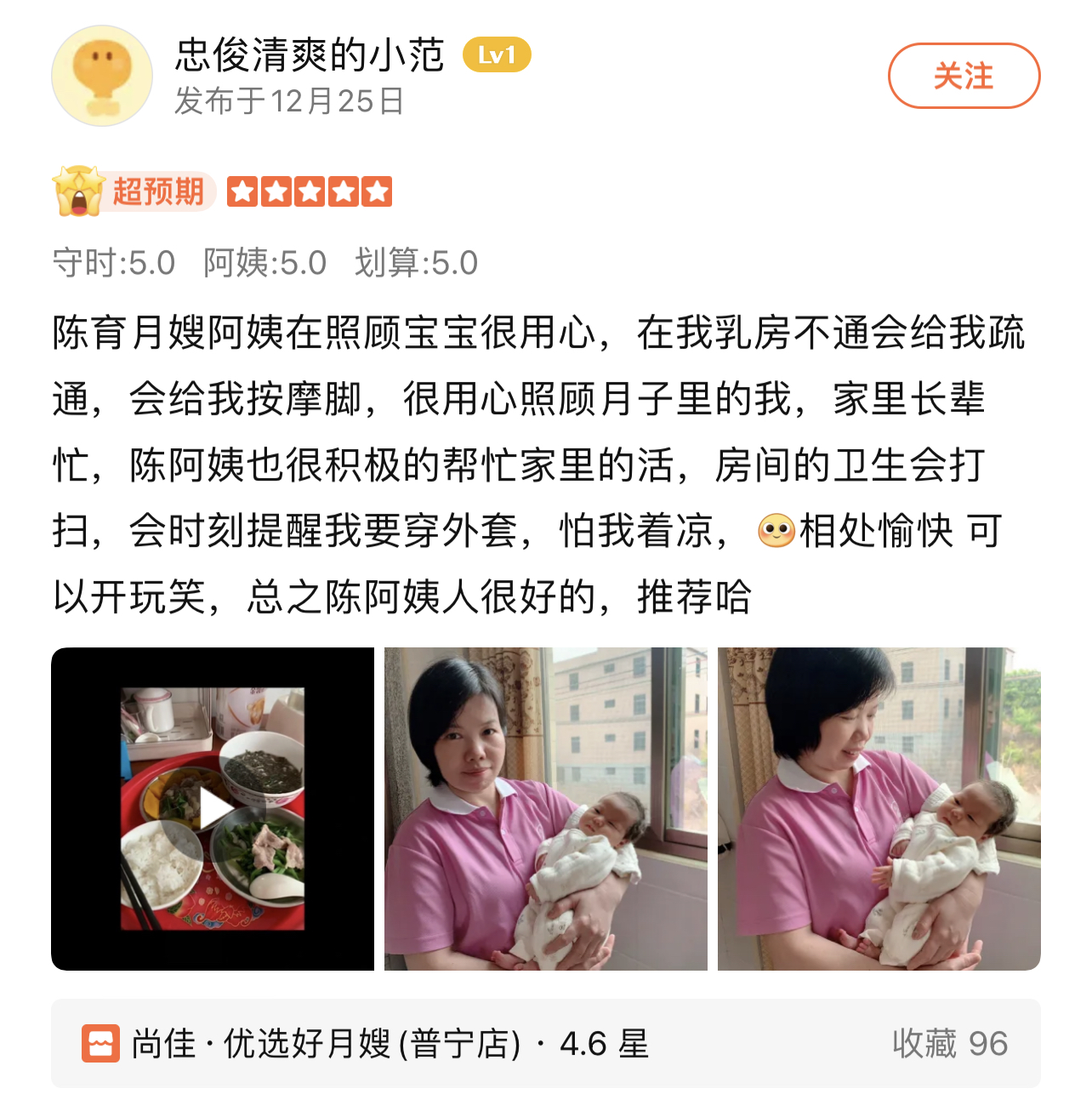This screenshot has width=1092, height=1094.
Task: View the third photo of nanny with baby
Action: (x=879, y=809)
